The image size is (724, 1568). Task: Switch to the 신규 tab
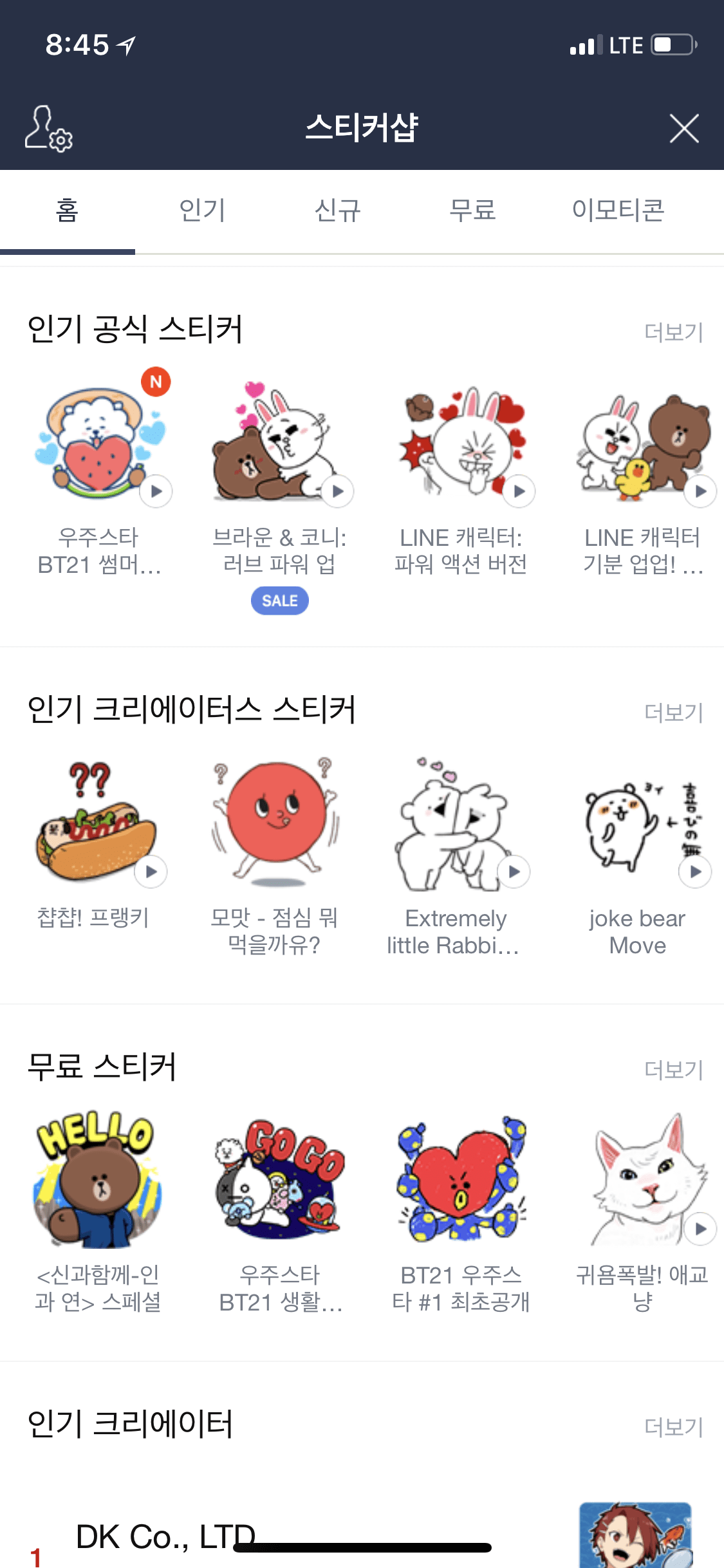pyautogui.click(x=337, y=210)
